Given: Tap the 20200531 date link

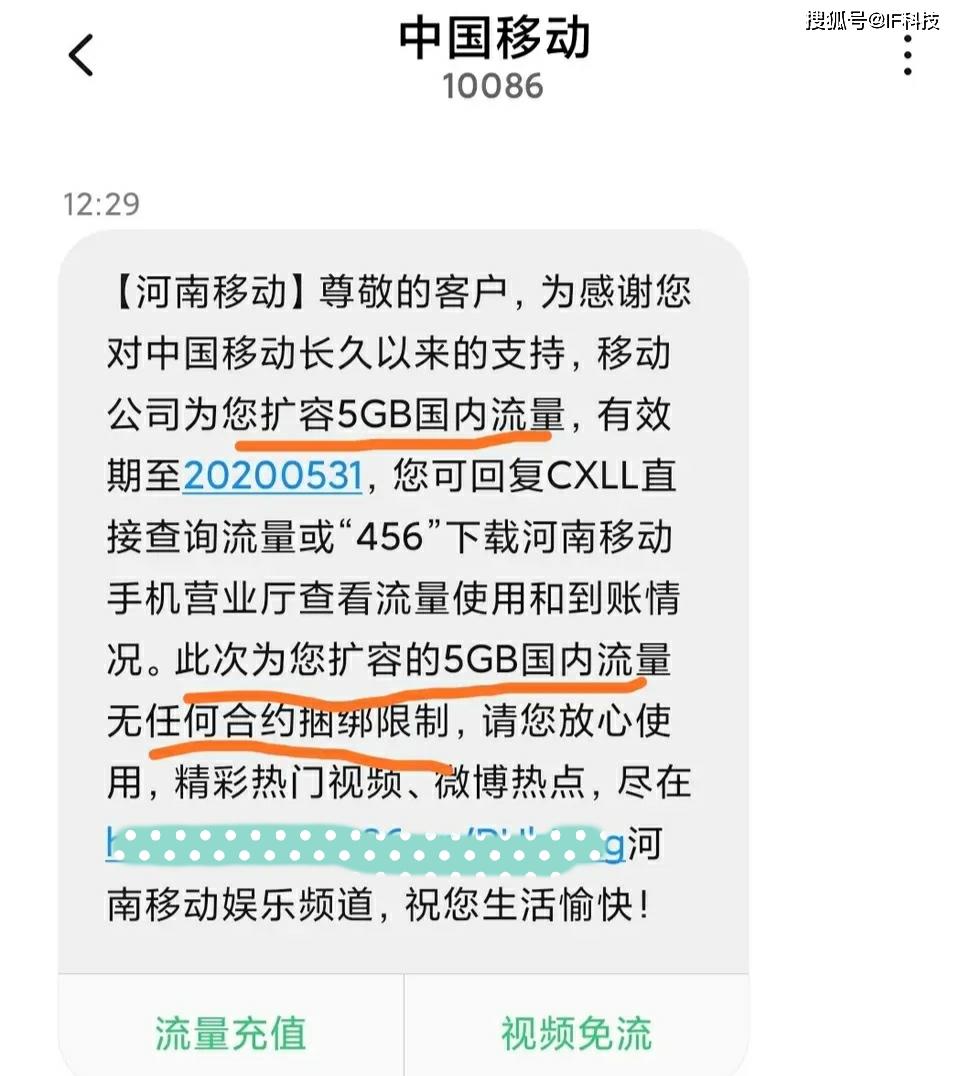Looking at the screenshot, I should (271, 476).
